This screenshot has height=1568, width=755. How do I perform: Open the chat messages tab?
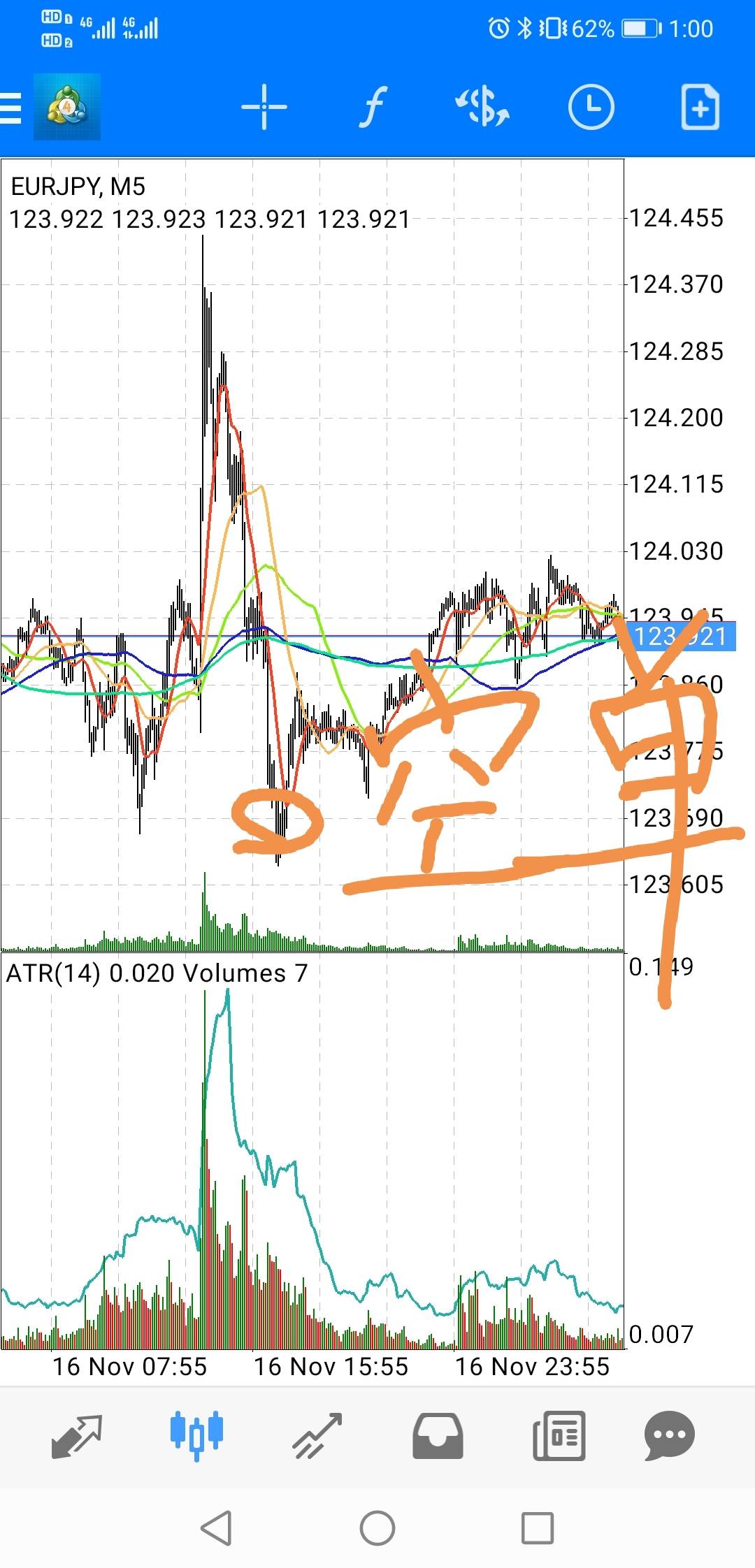pos(670,1436)
